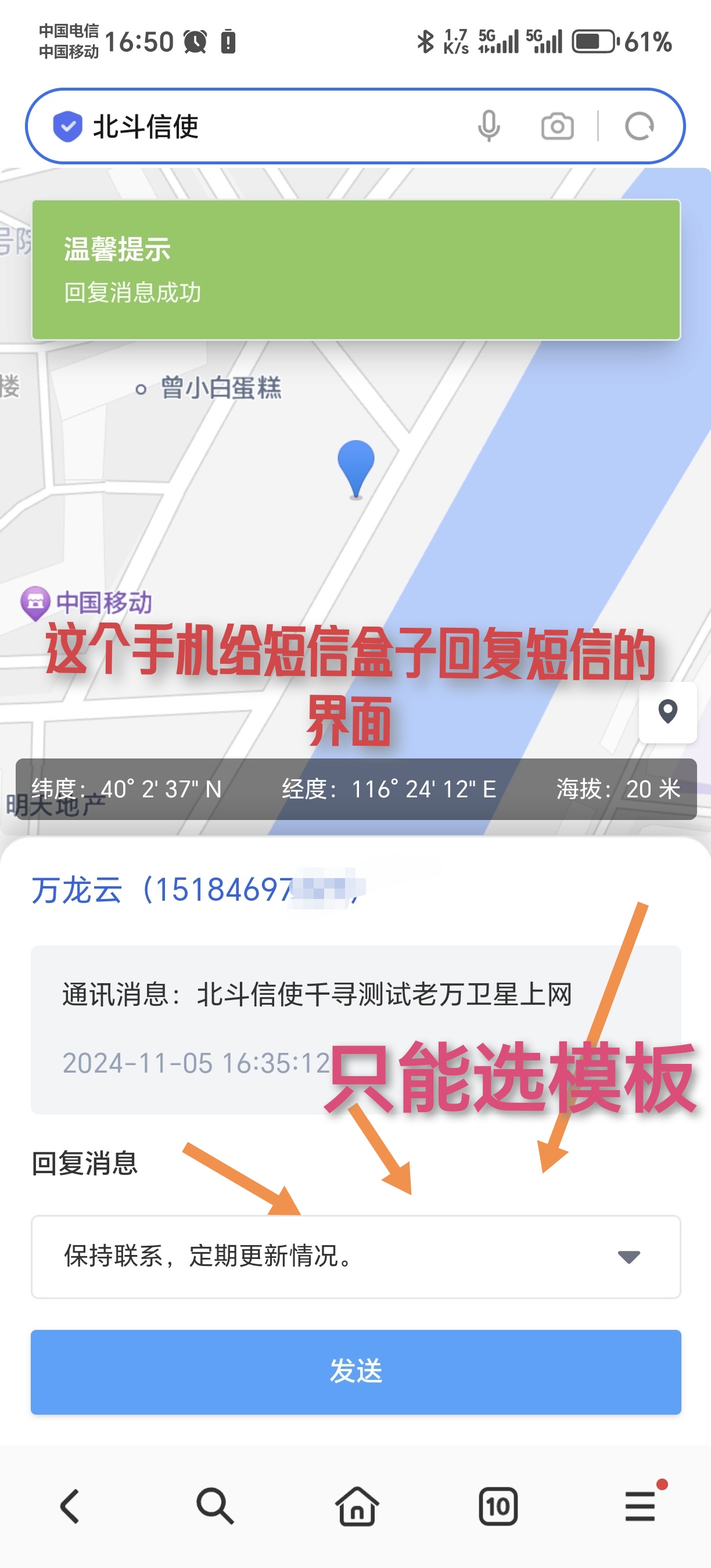Open the tab switcher showing 10 tabs
The image size is (711, 1568).
point(498,1506)
